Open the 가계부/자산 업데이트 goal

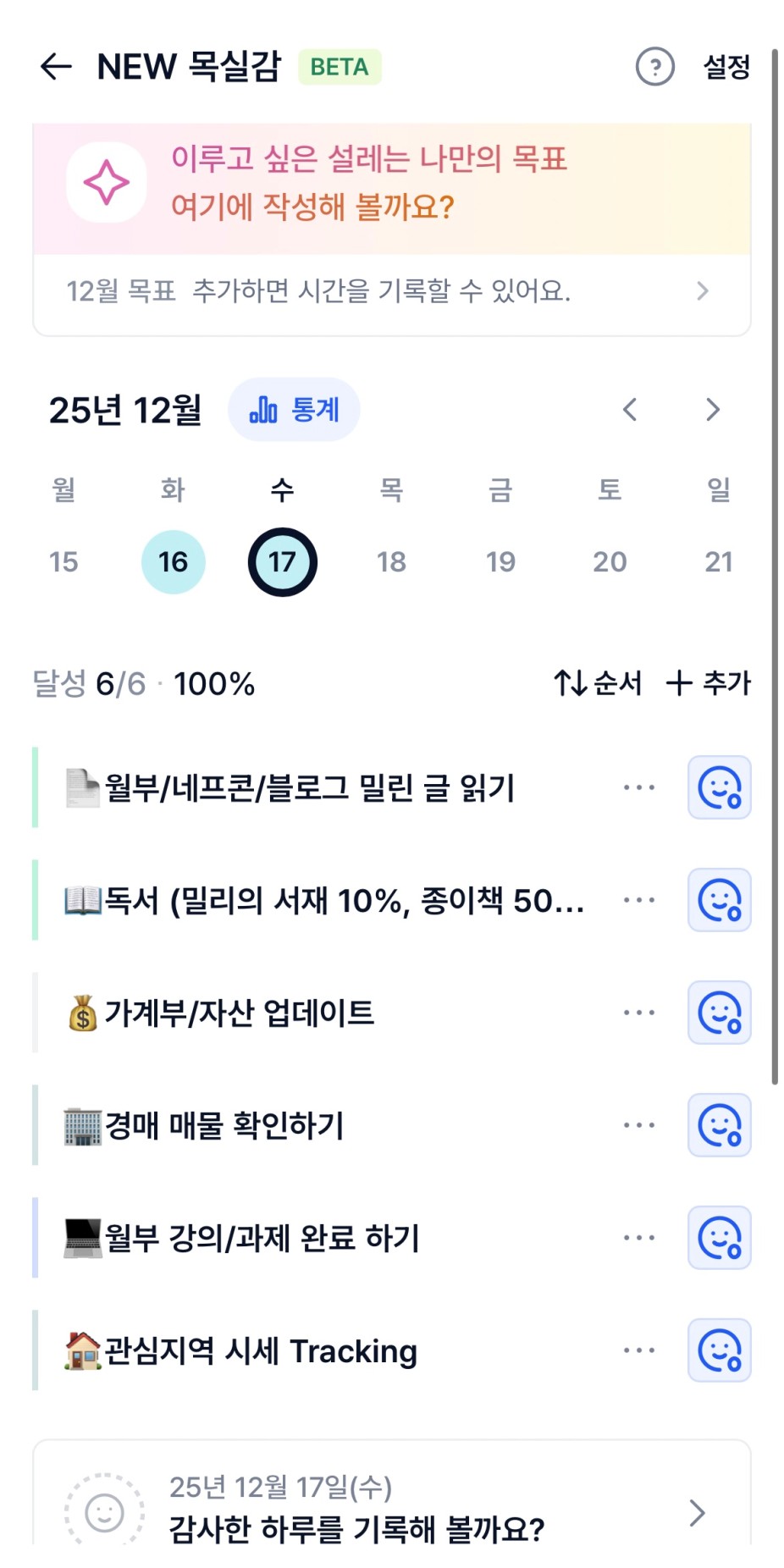pyautogui.click(x=239, y=1013)
